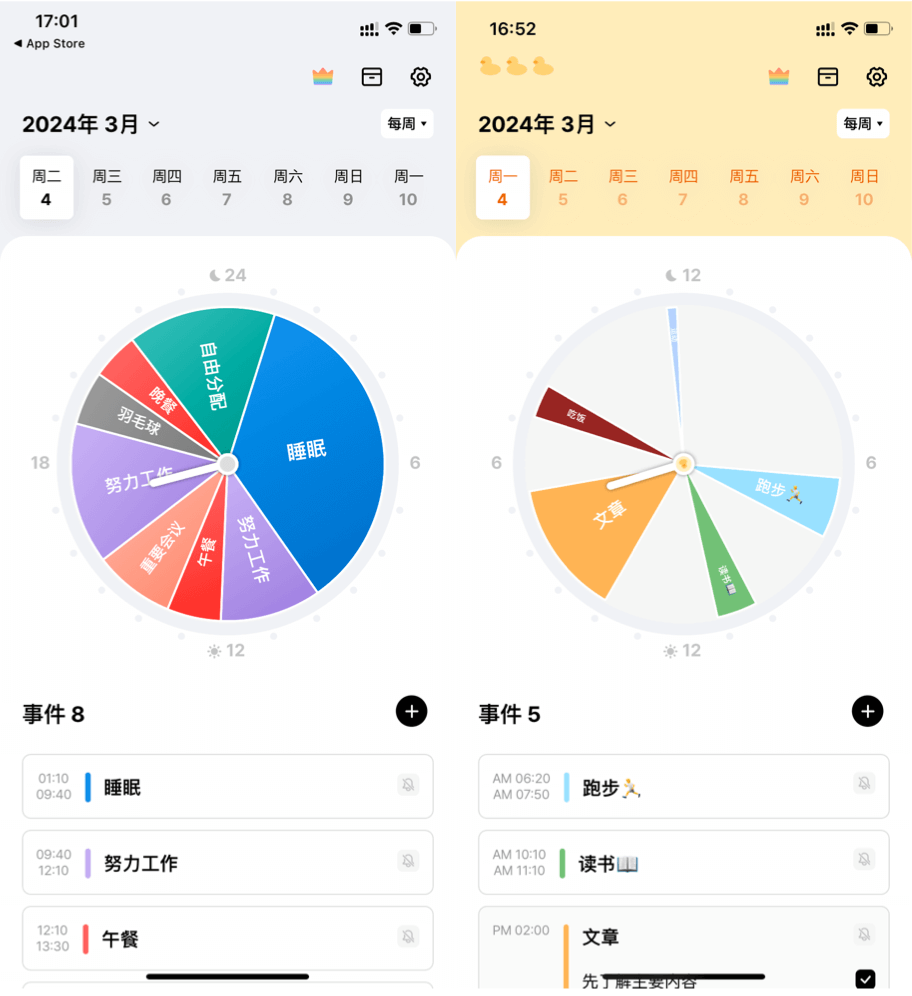
Task: Toggle the checkbox under the 文章 event
Action: pos(865,979)
